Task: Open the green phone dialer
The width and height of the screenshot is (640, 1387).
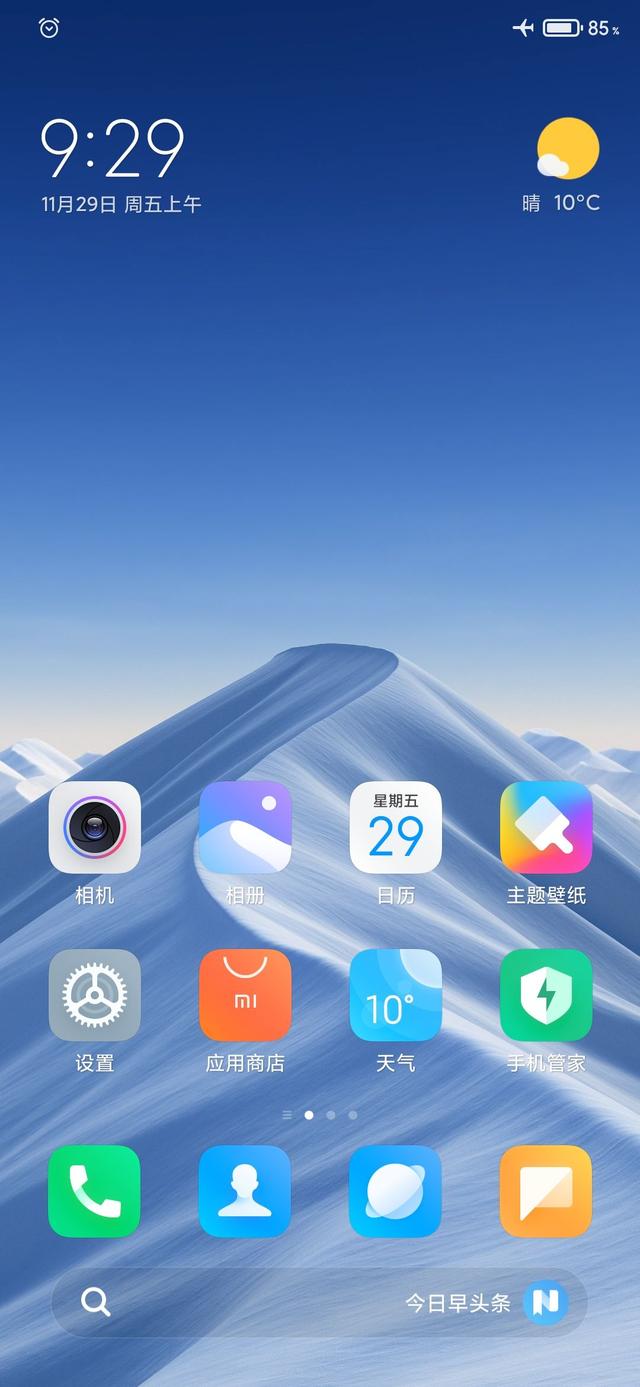Action: (95, 1191)
